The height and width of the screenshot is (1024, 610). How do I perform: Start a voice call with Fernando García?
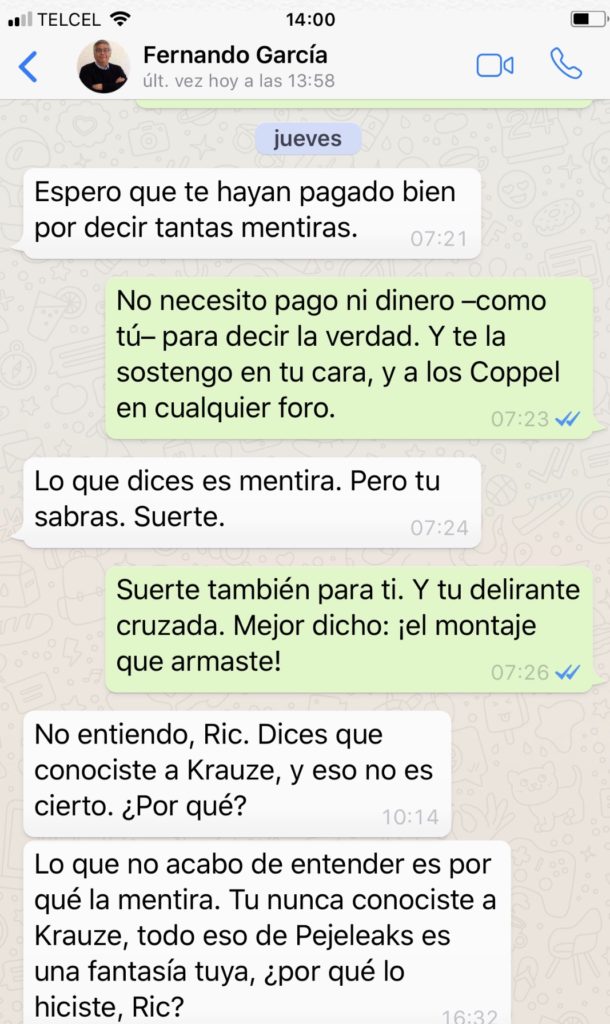pos(566,65)
